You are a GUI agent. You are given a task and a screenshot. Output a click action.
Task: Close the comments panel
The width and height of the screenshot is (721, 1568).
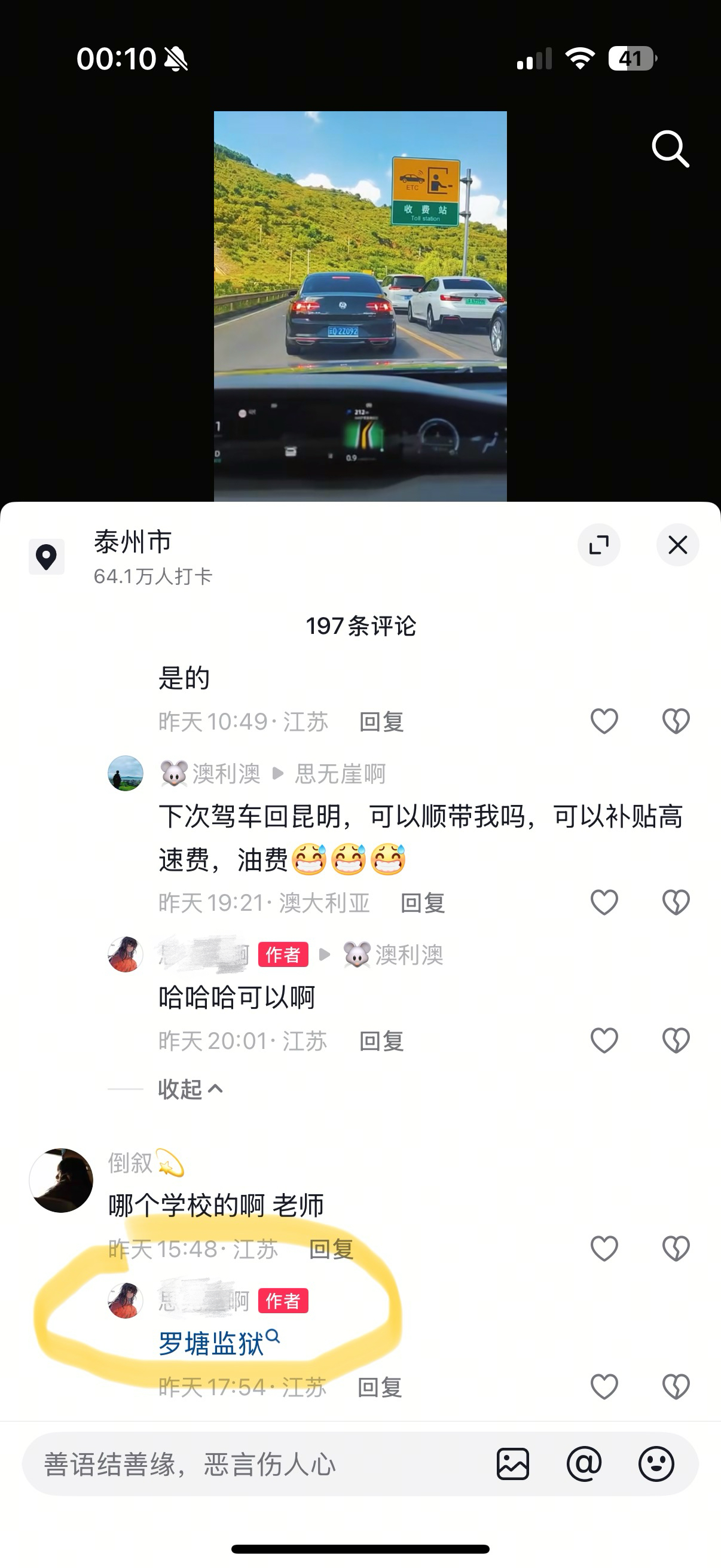pos(677,545)
